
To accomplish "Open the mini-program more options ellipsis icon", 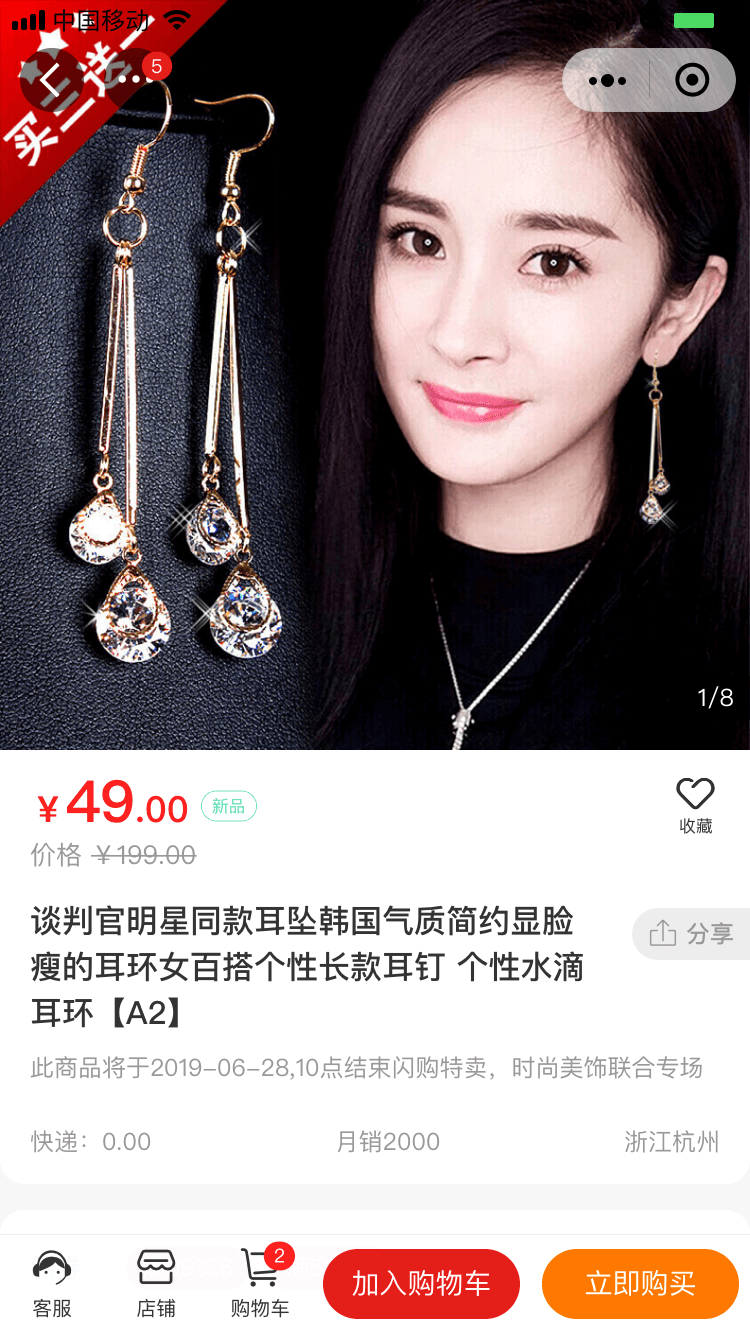I will pos(609,79).
